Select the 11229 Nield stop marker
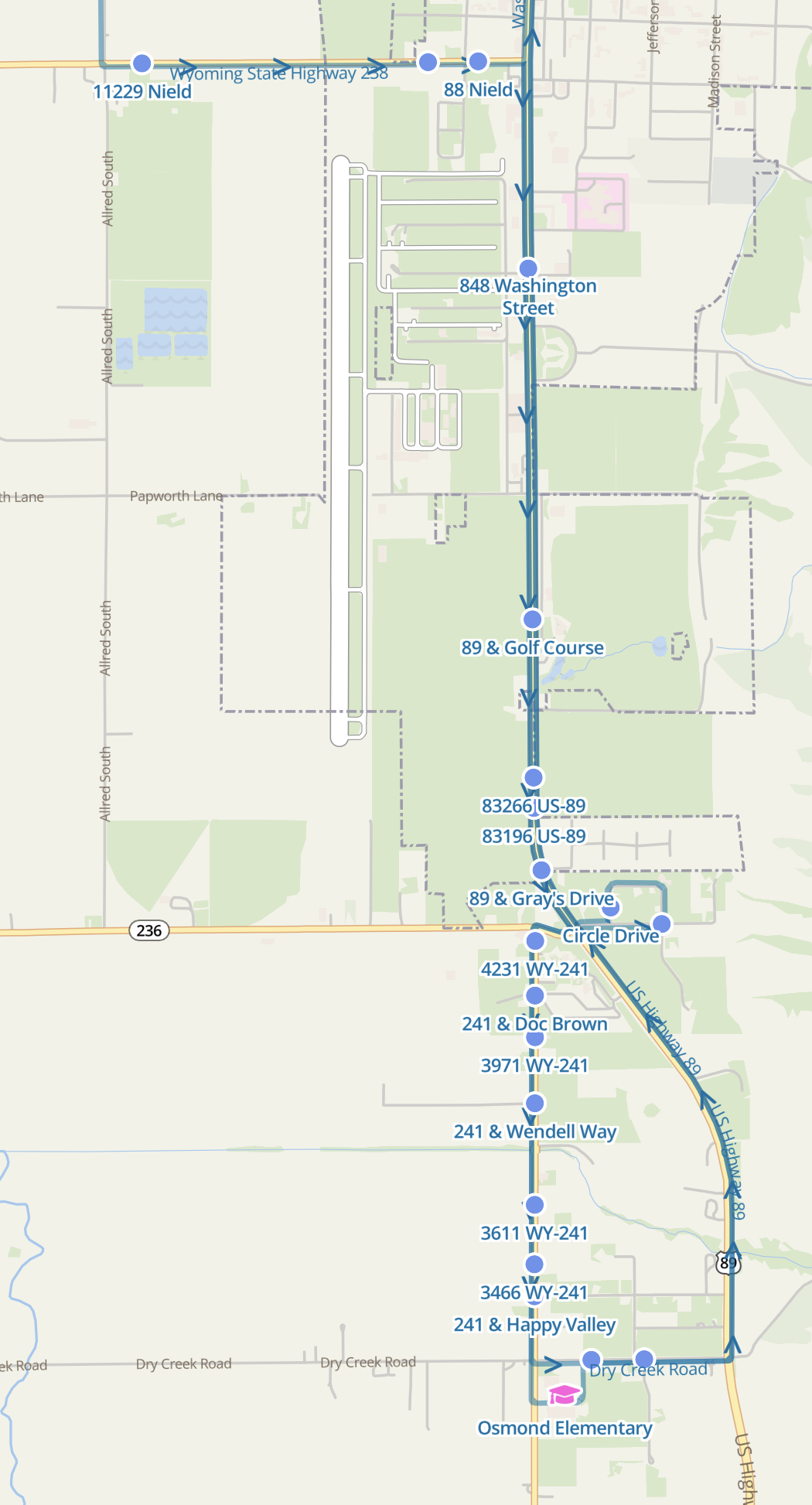Viewport: 812px width, 1505px height. pyautogui.click(x=142, y=63)
